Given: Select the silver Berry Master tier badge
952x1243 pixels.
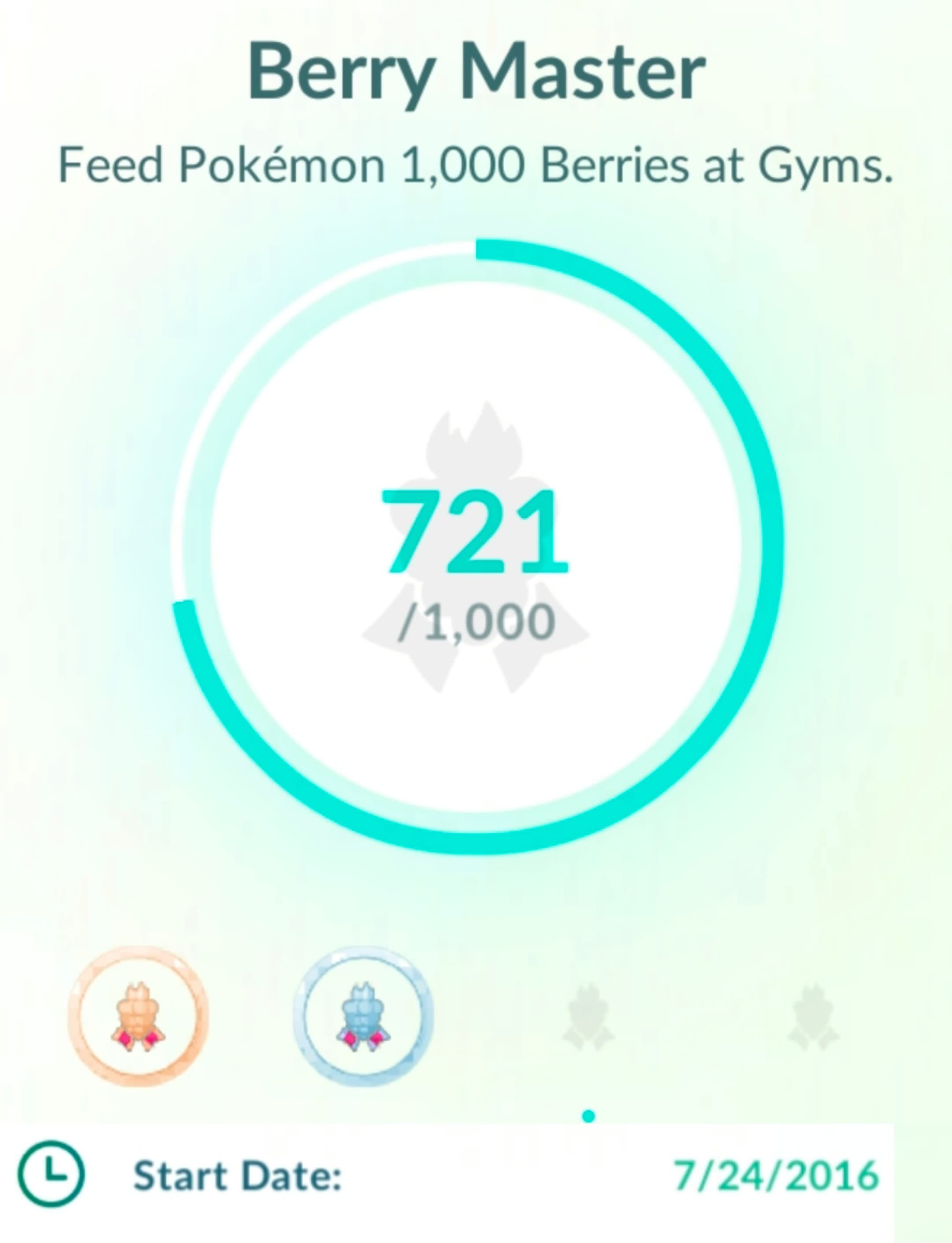Looking at the screenshot, I should (x=363, y=1017).
